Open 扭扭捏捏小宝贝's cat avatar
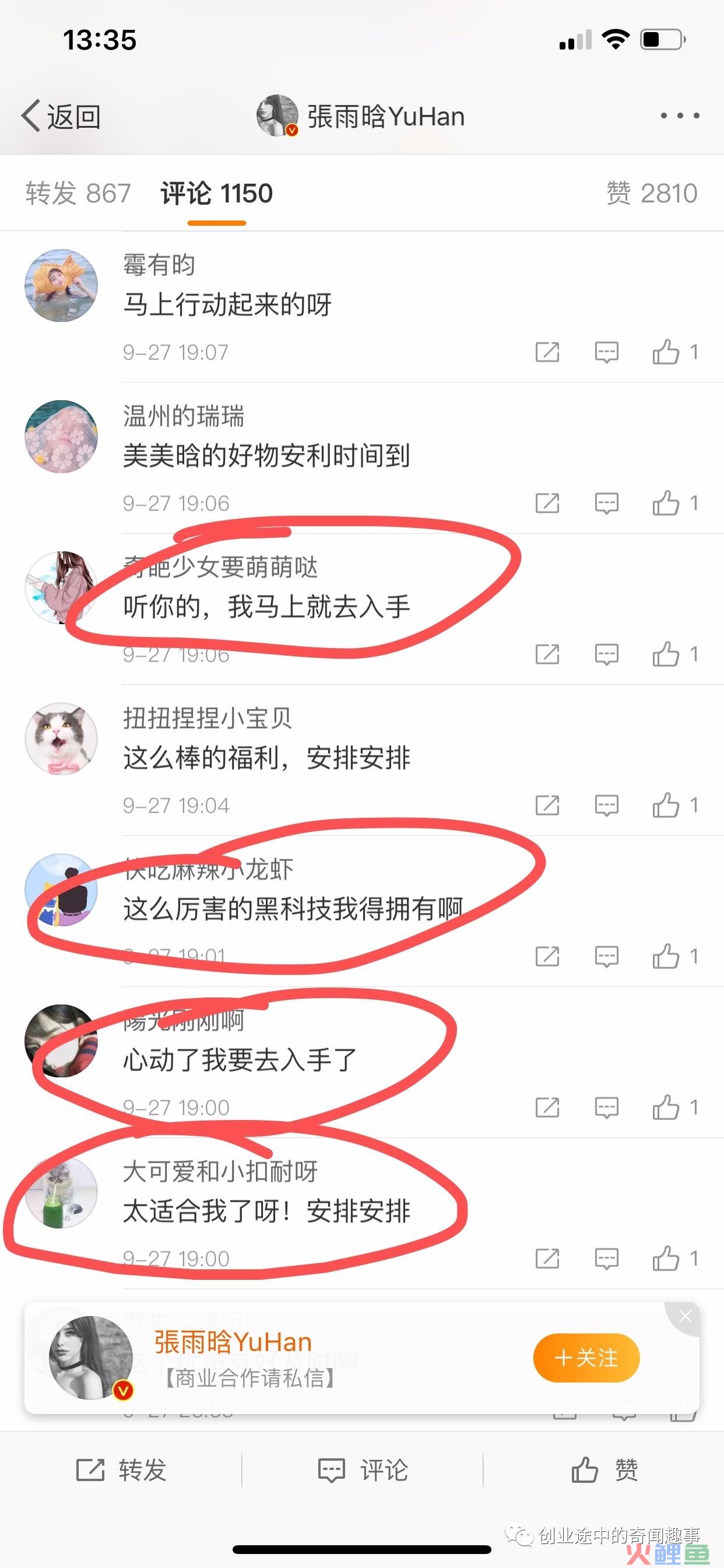Viewport: 724px width, 1568px height. (x=61, y=738)
